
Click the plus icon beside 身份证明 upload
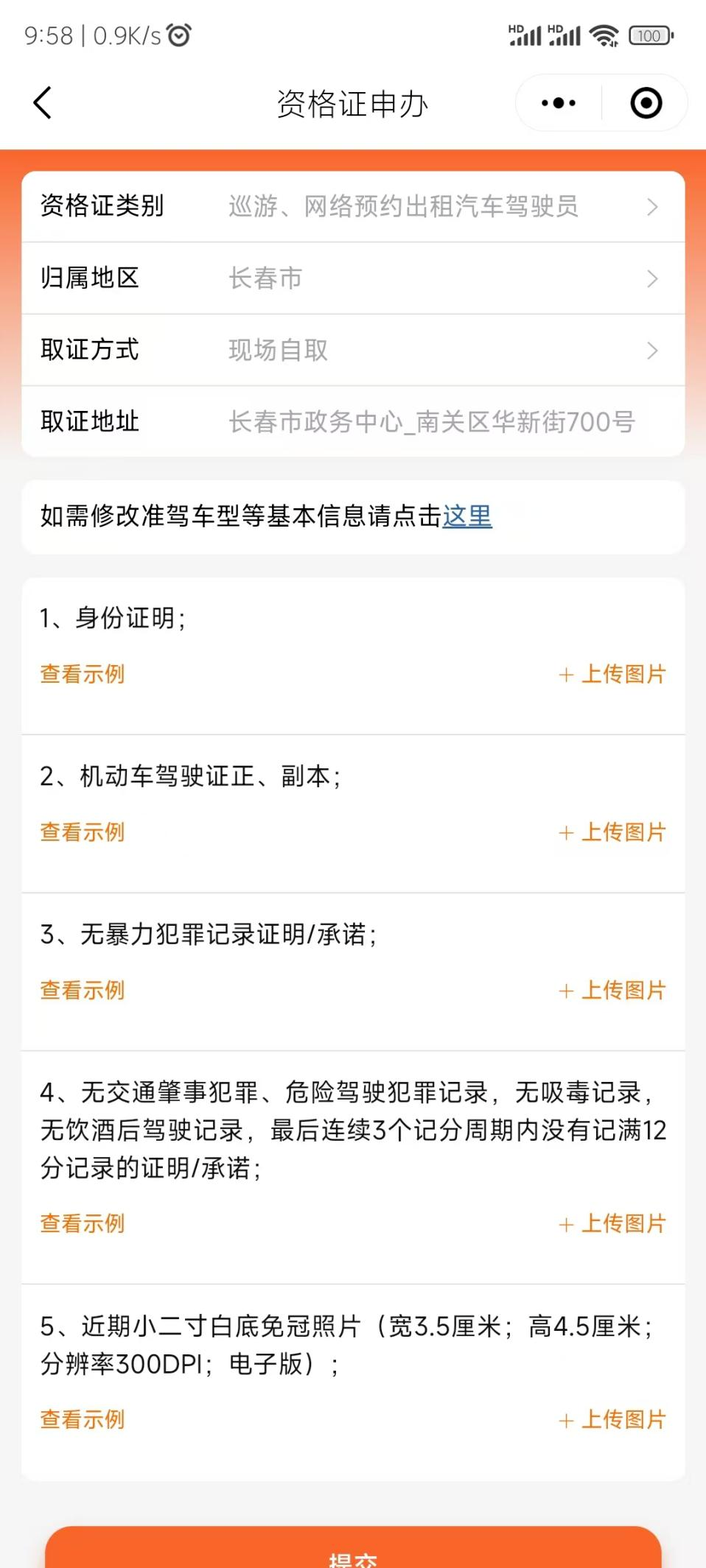(566, 673)
